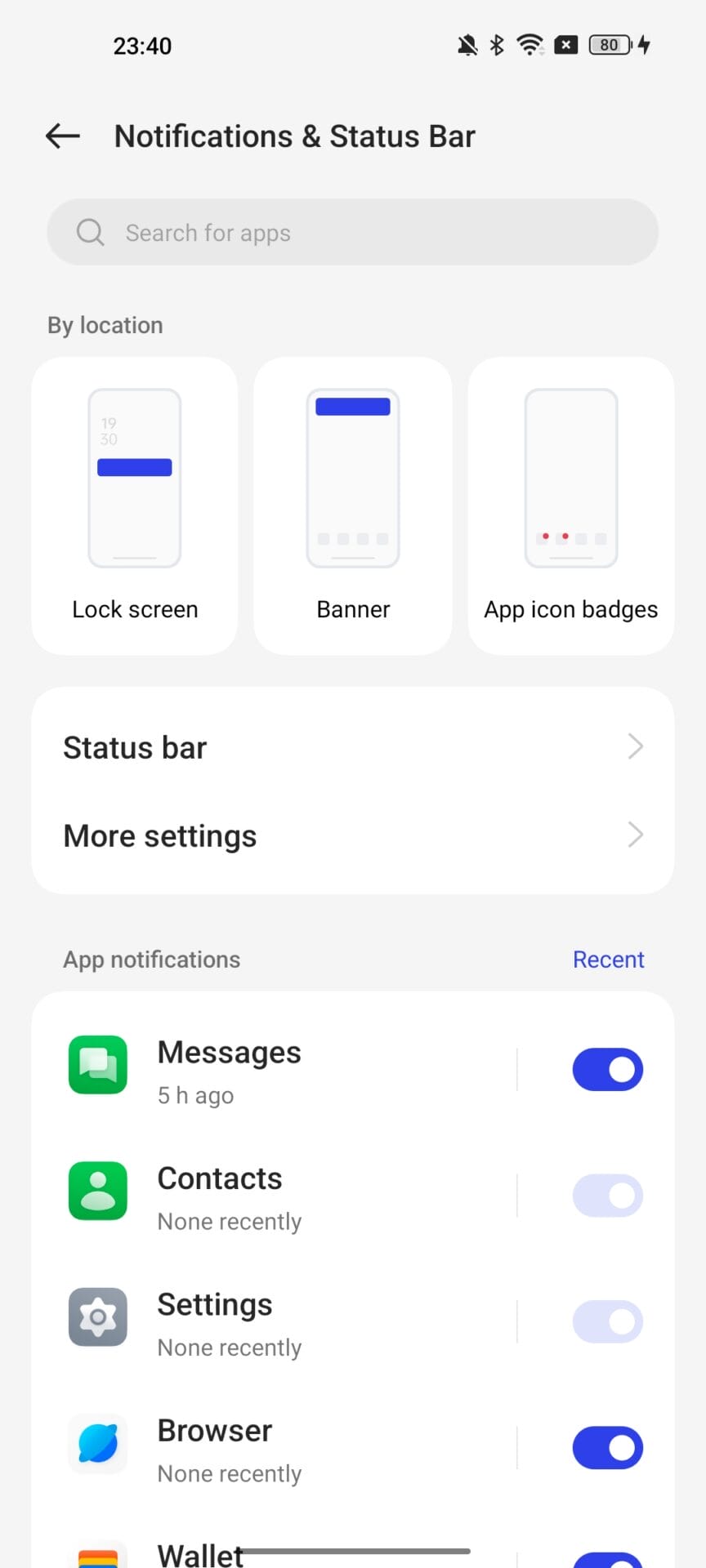Turn off Messages notifications

coord(607,1070)
